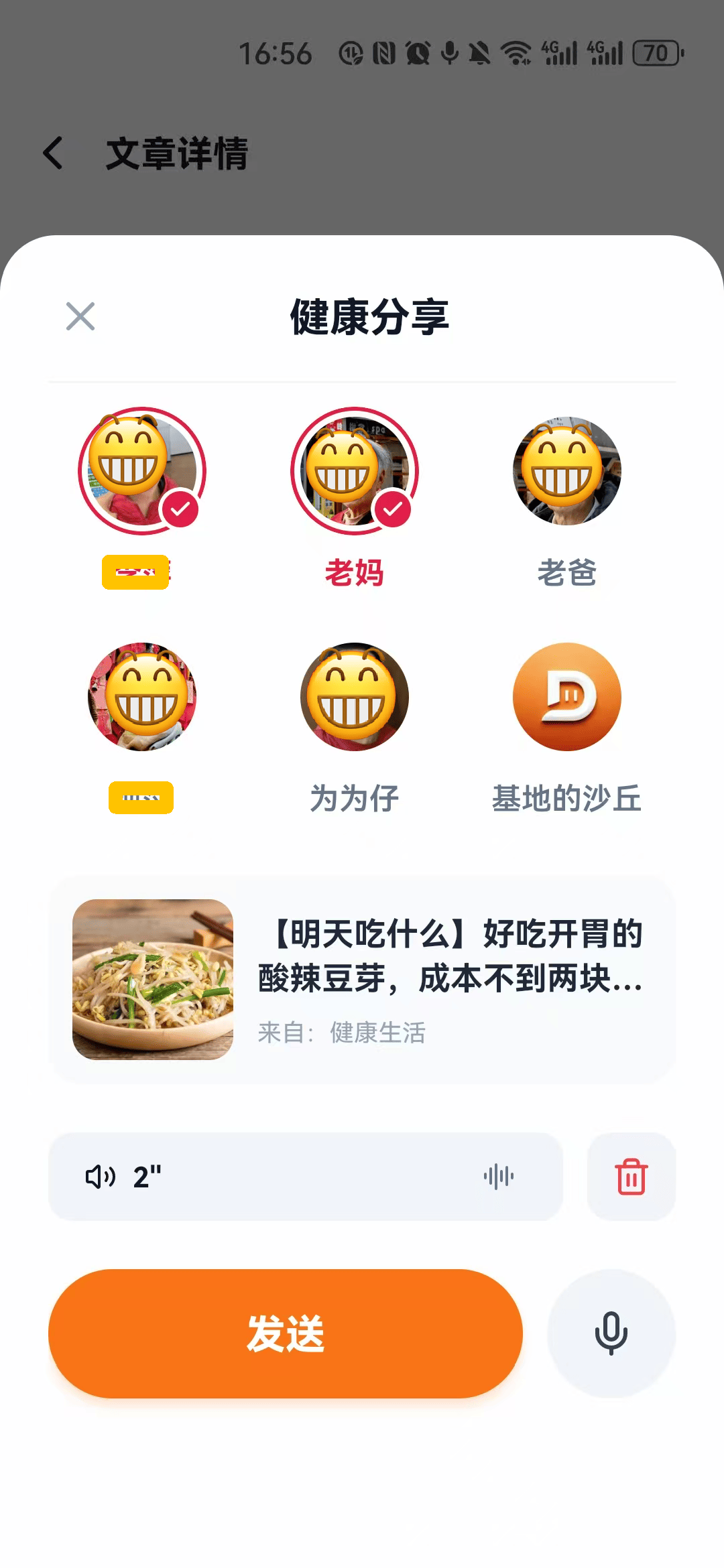Close the 健康分享 share sheet
The width and height of the screenshot is (724, 1568).
80,316
